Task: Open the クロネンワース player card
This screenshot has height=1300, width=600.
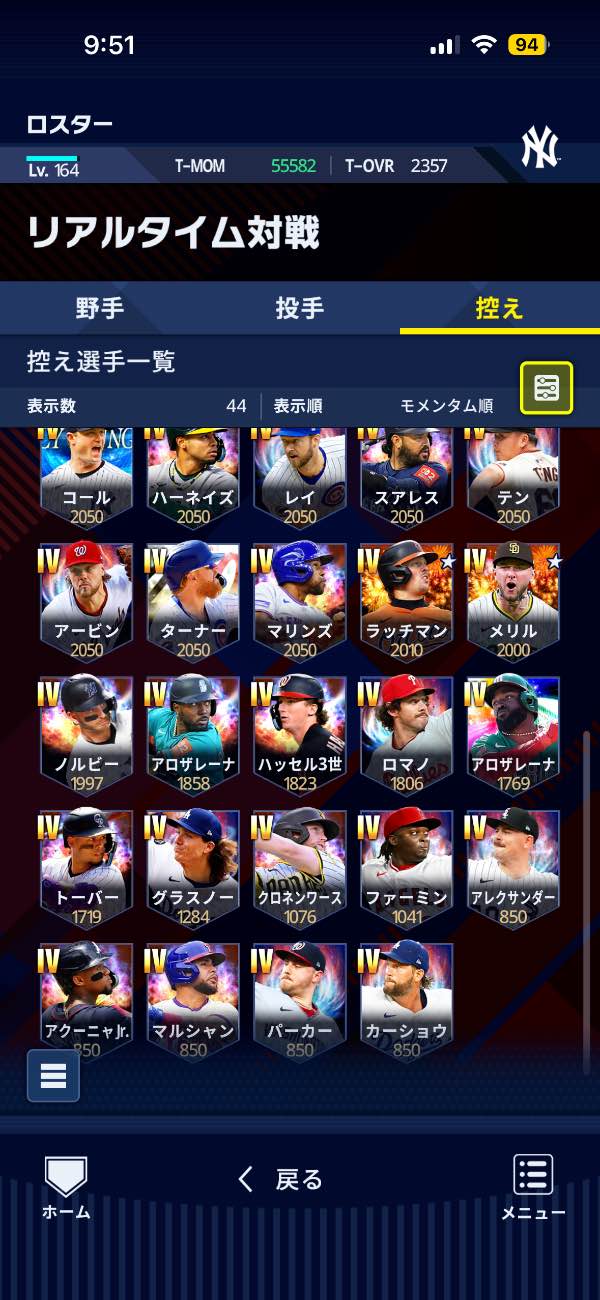Action: pyautogui.click(x=300, y=866)
